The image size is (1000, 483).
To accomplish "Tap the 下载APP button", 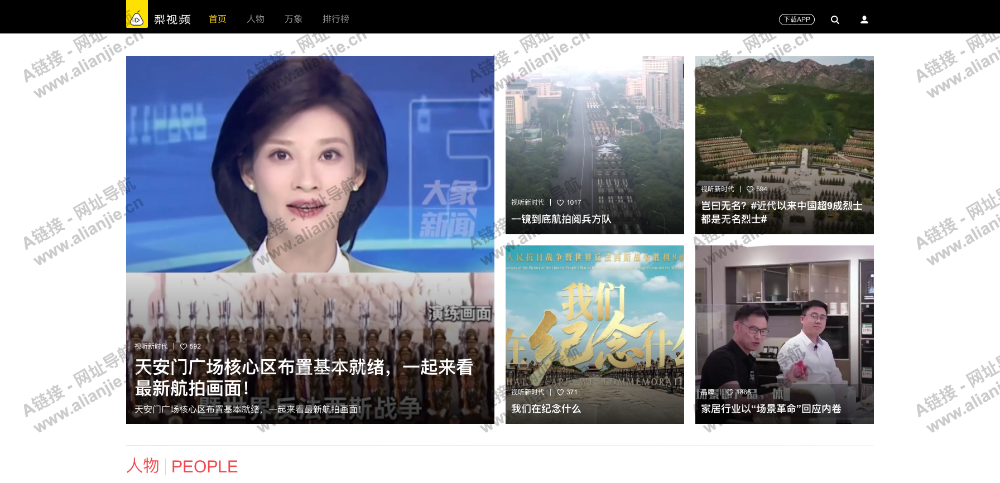I will point(797,19).
